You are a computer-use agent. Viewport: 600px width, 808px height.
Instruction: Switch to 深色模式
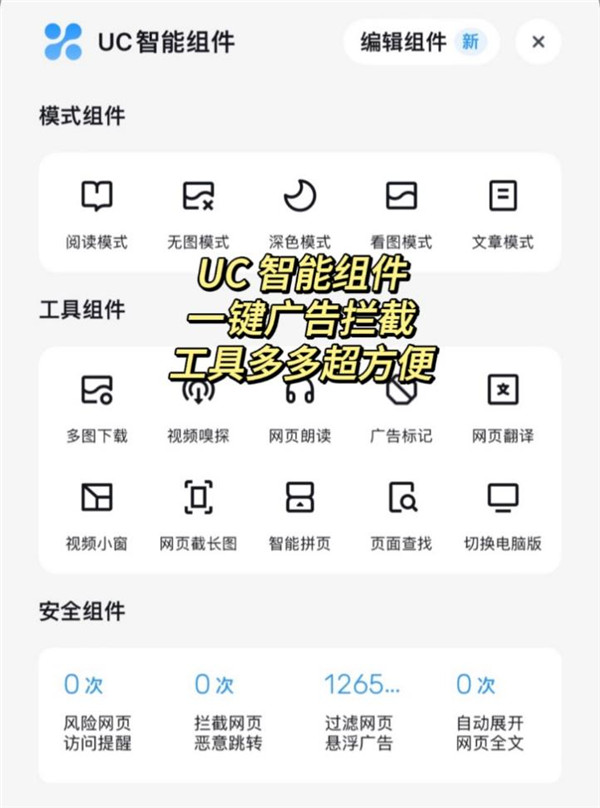[300, 212]
